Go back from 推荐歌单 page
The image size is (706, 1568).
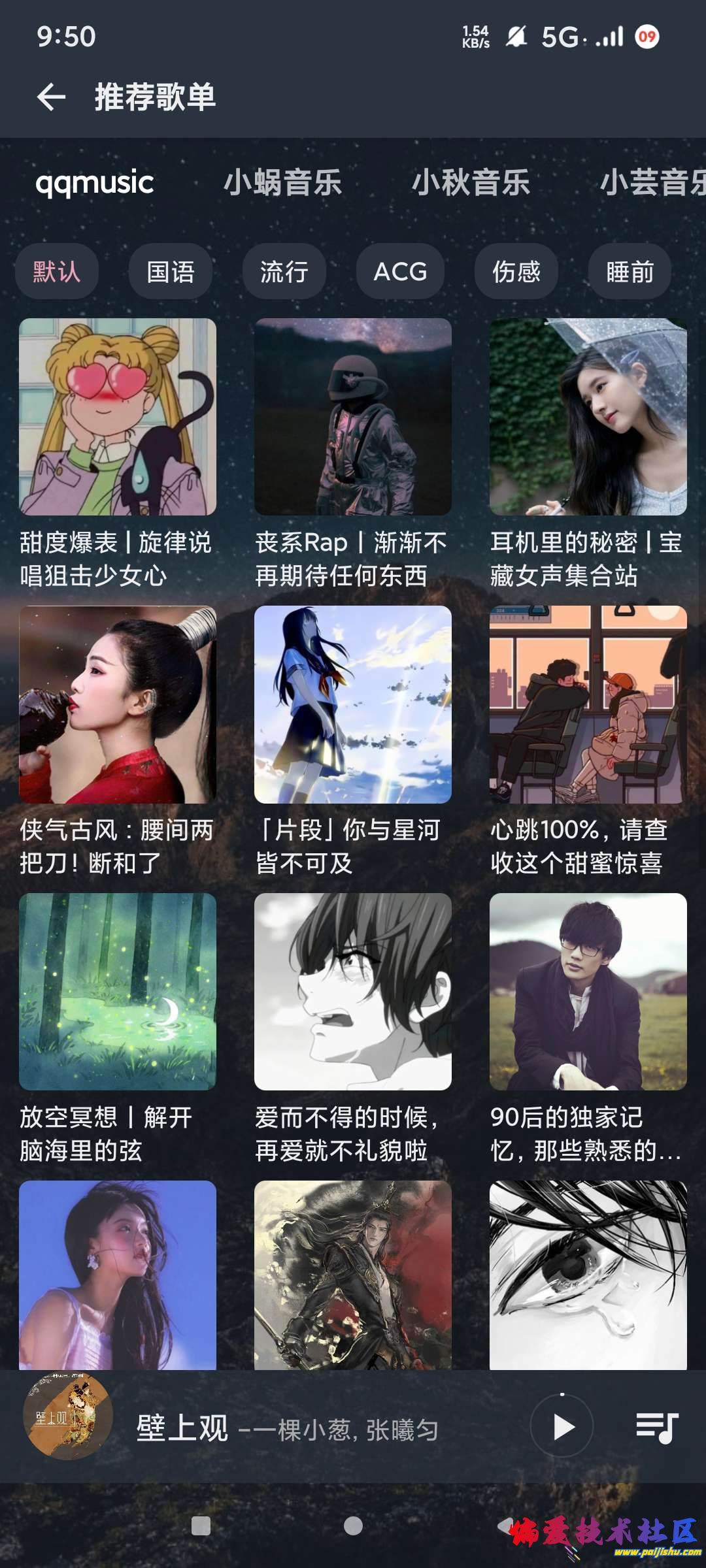tap(51, 97)
